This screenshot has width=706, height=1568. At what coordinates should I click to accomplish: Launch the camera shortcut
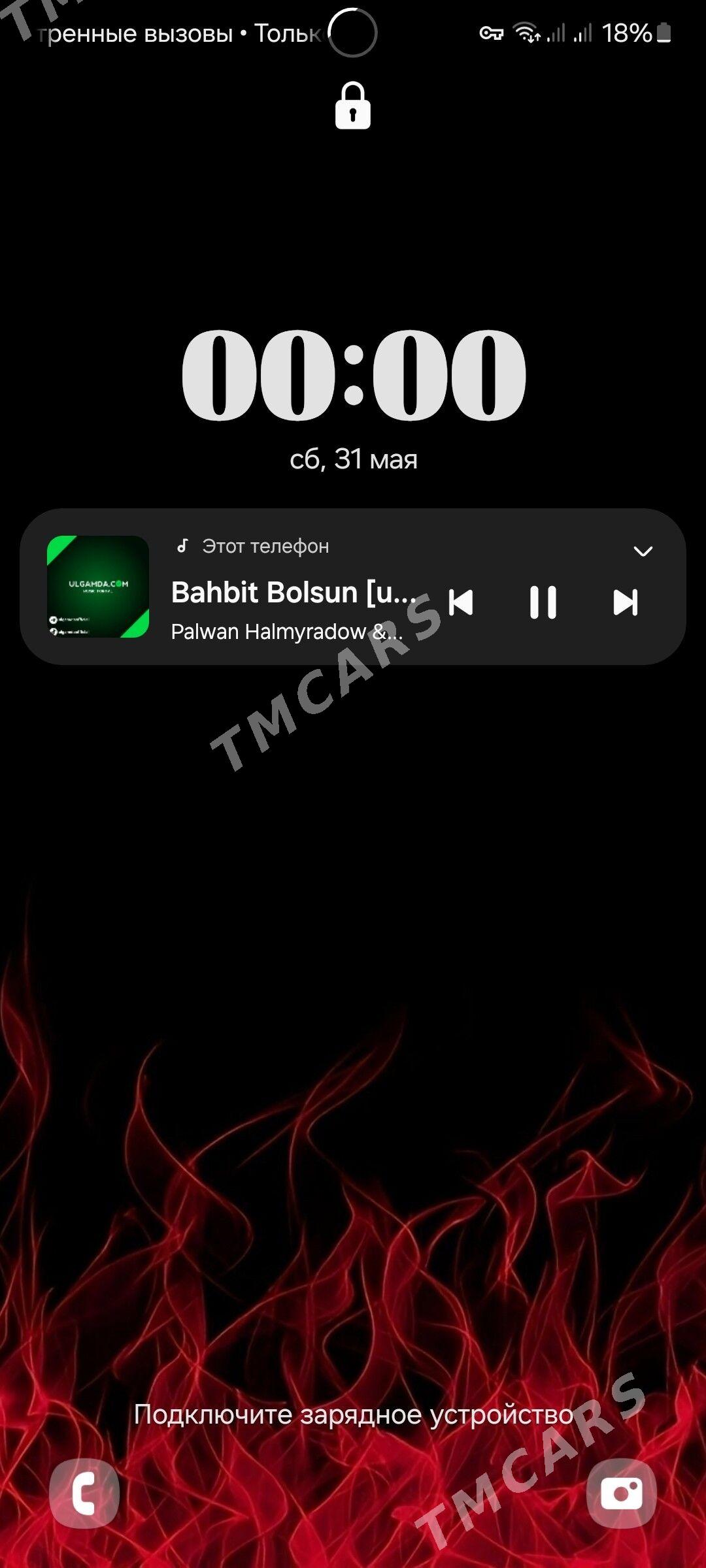point(621,1493)
